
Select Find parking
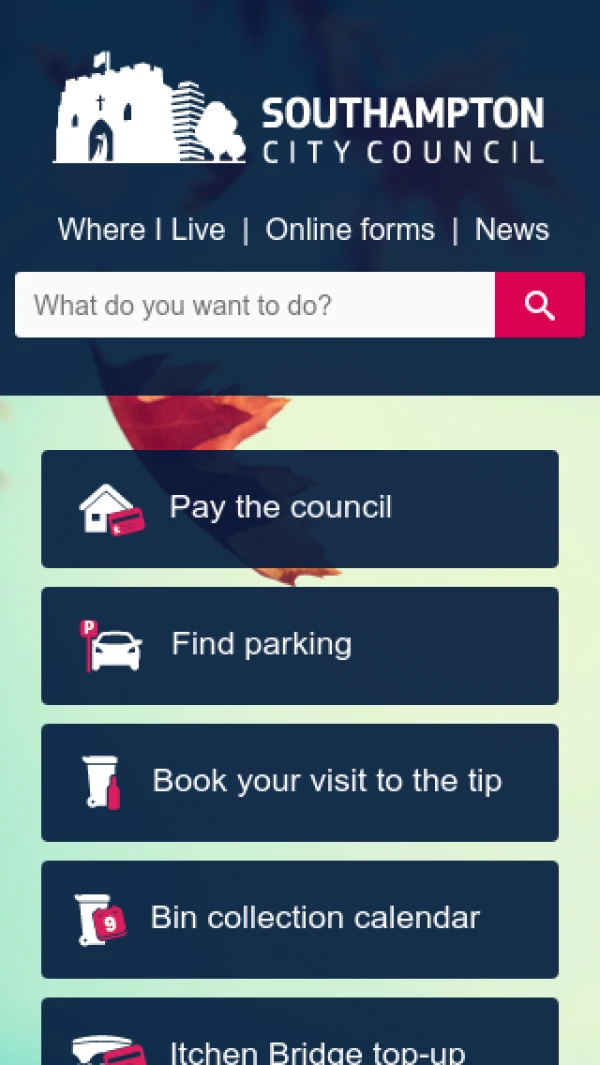(x=300, y=645)
